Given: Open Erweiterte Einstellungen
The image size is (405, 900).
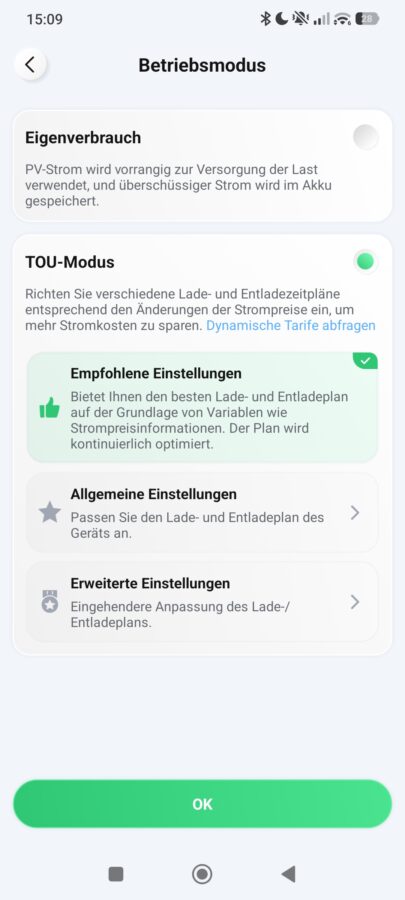Looking at the screenshot, I should click(x=202, y=602).
